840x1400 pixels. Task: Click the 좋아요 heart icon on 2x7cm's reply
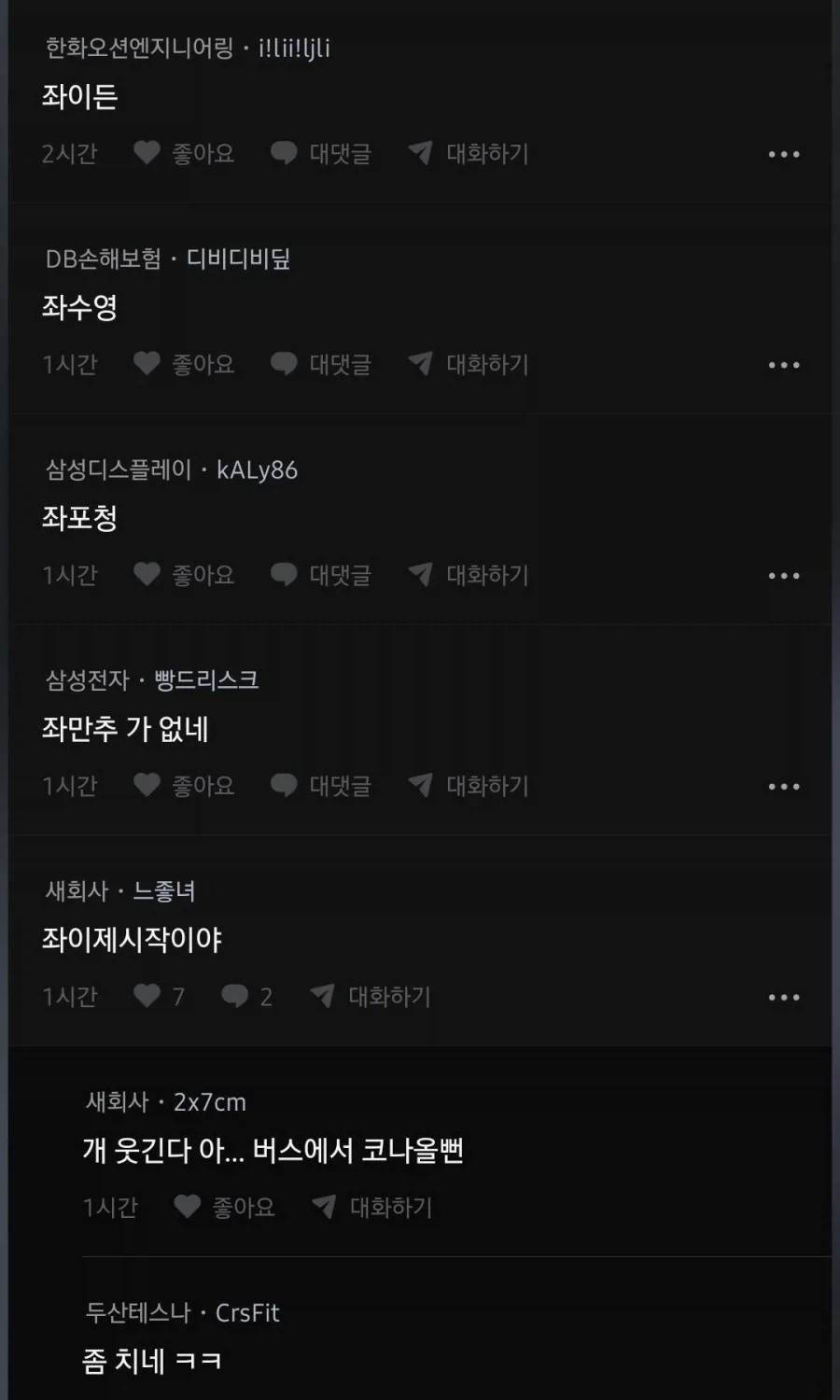click(x=187, y=1207)
